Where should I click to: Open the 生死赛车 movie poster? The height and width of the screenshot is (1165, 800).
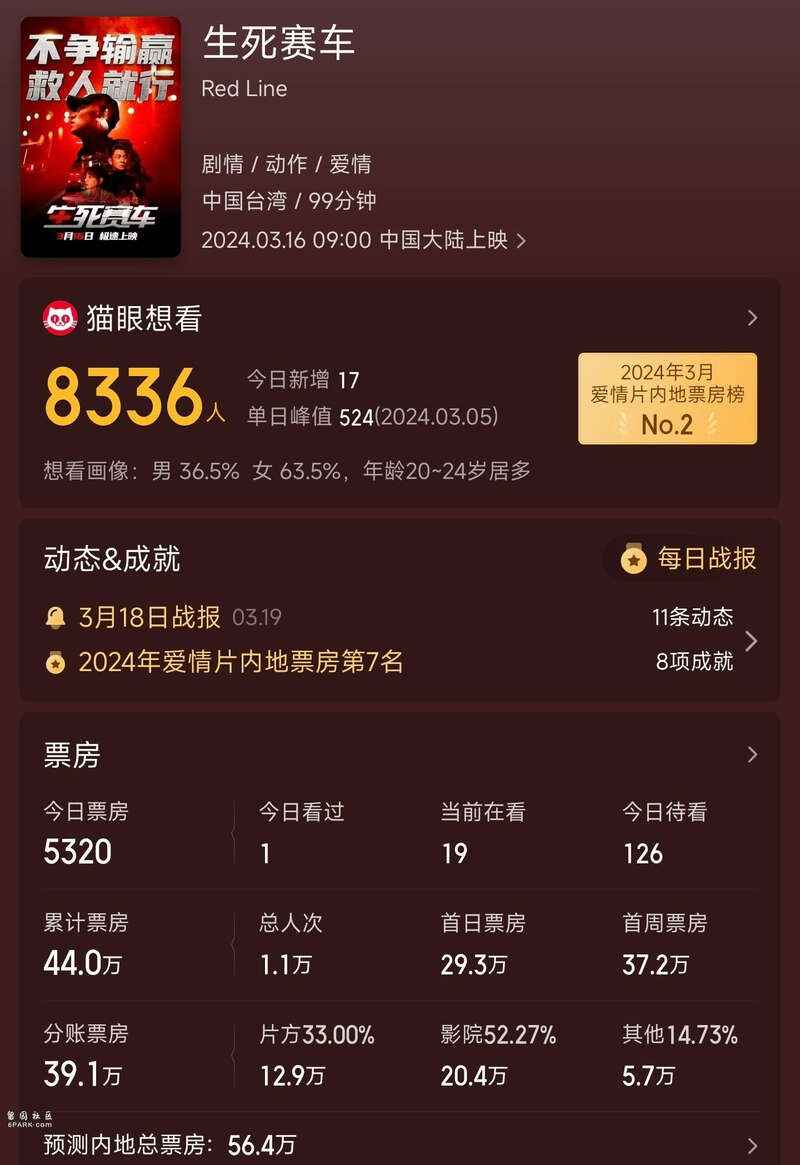[100, 137]
